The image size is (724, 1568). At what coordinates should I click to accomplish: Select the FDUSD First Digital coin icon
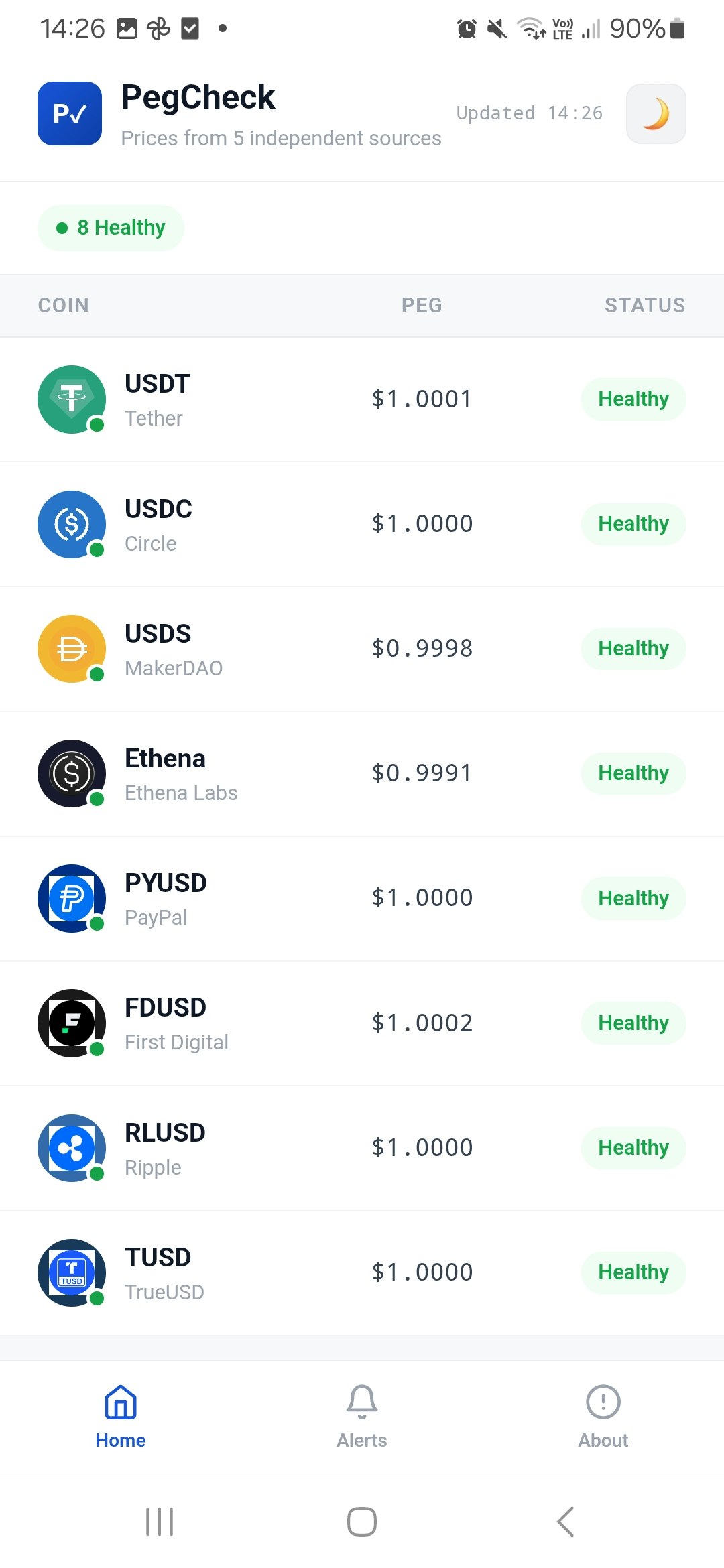tap(71, 1023)
